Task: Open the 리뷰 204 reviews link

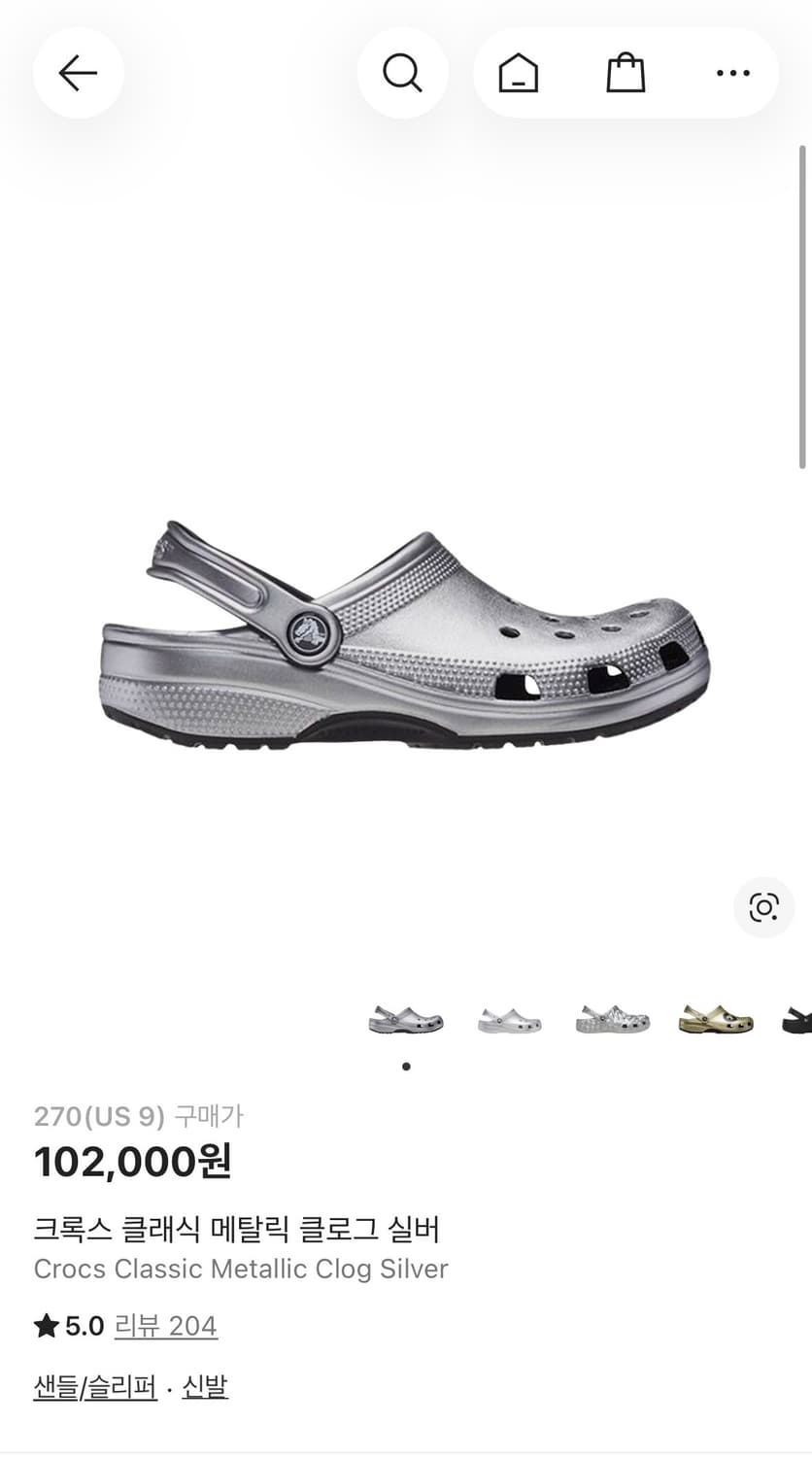Action: [166, 1325]
